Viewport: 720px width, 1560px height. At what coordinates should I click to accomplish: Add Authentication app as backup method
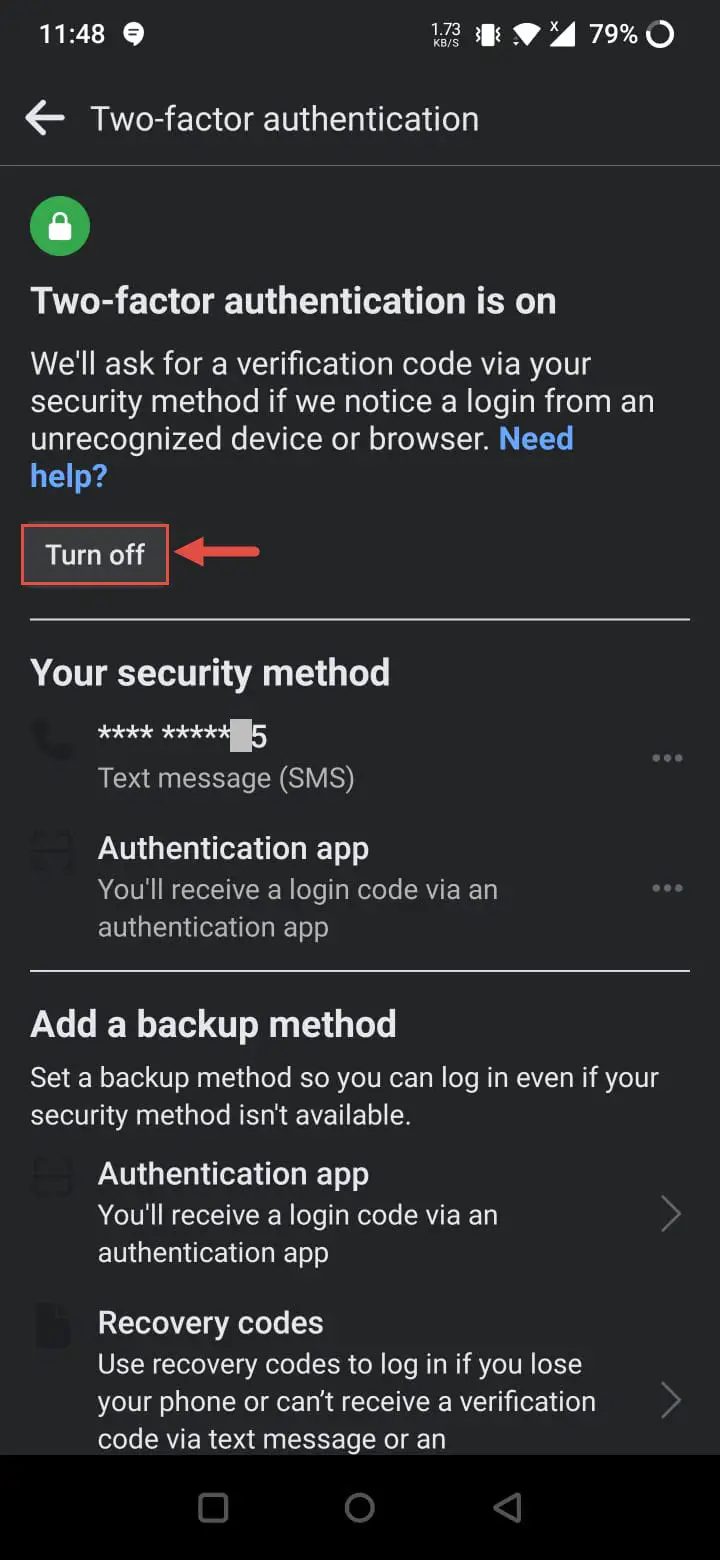coord(360,1212)
